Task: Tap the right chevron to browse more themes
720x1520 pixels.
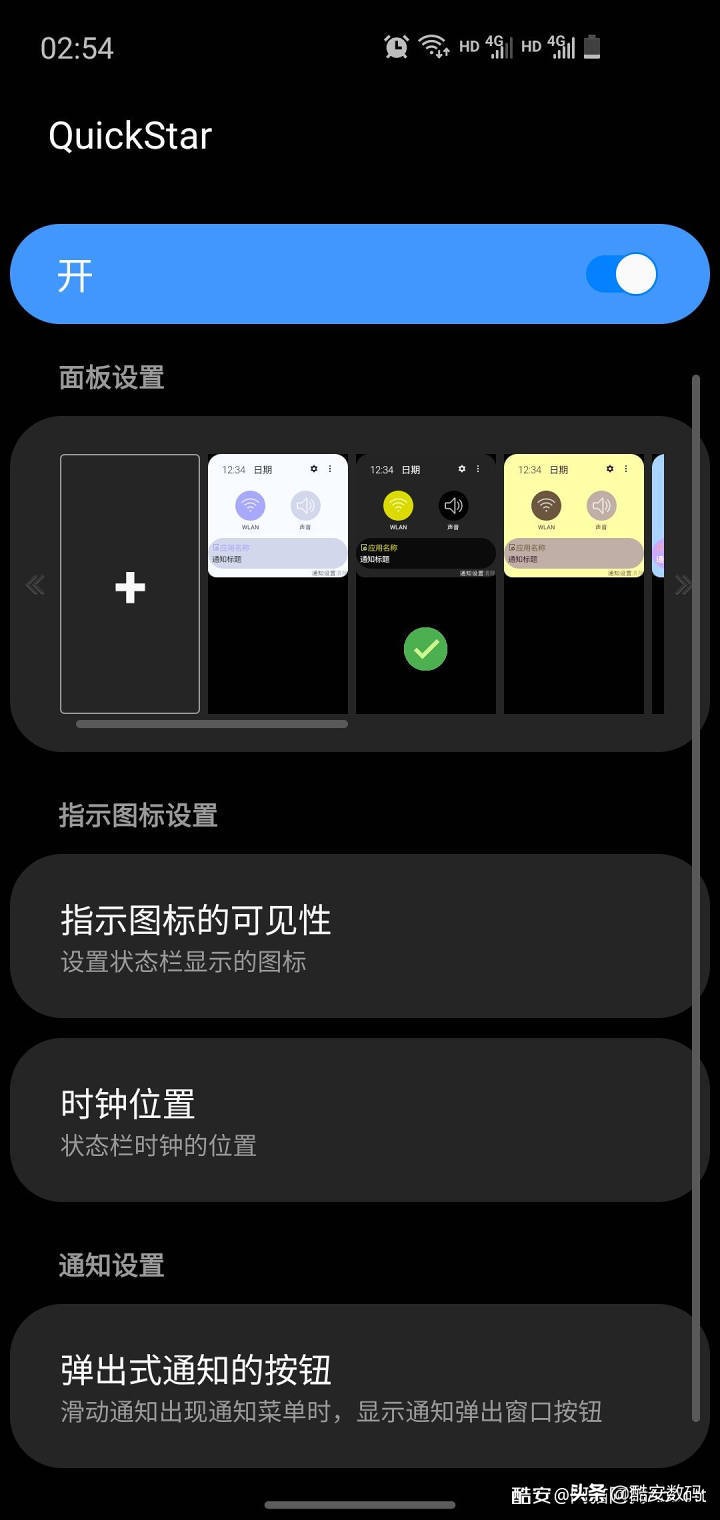Action: (x=684, y=585)
